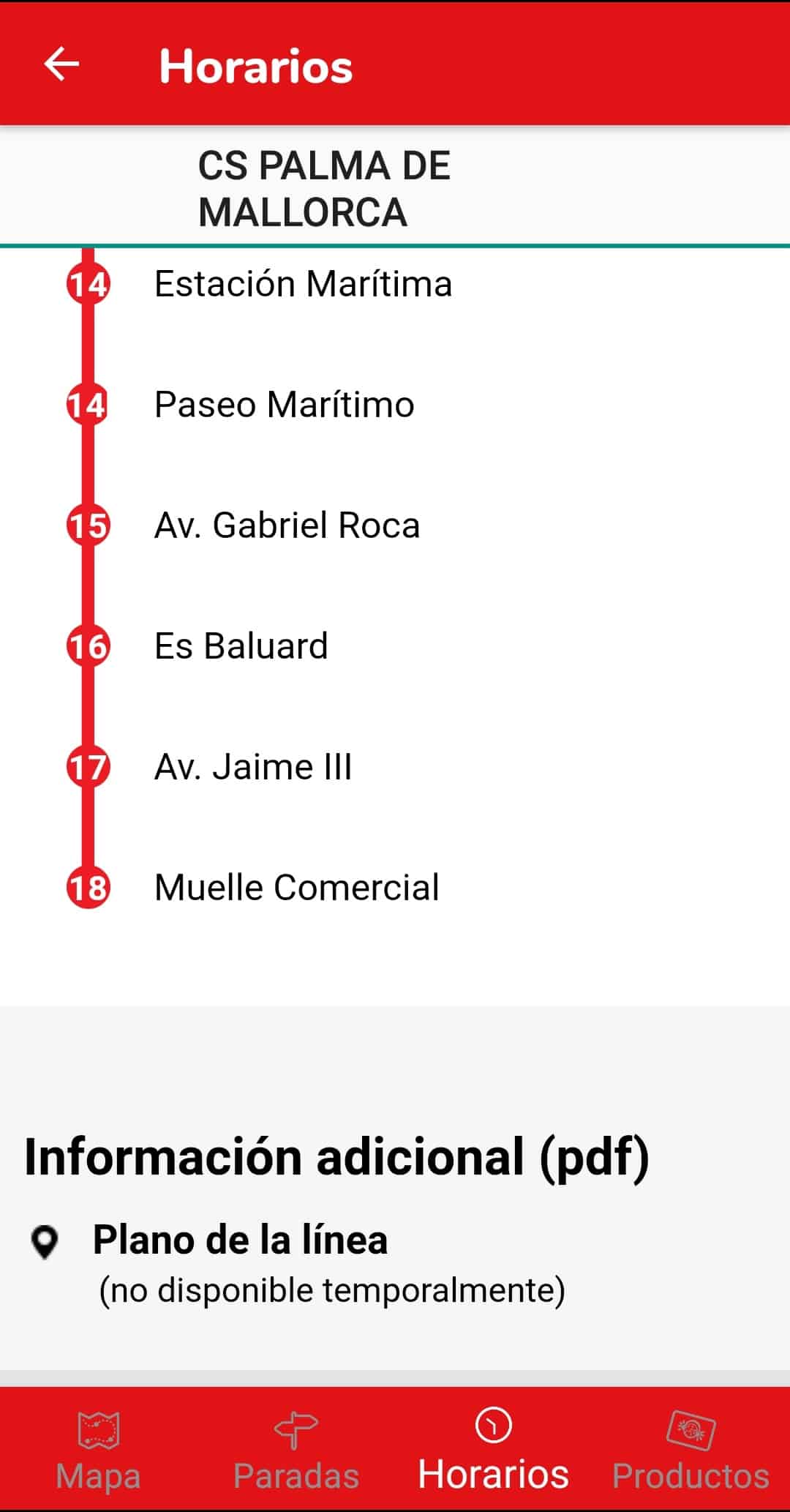
Task: Open Plano de la línea PDF
Action: 240,1240
